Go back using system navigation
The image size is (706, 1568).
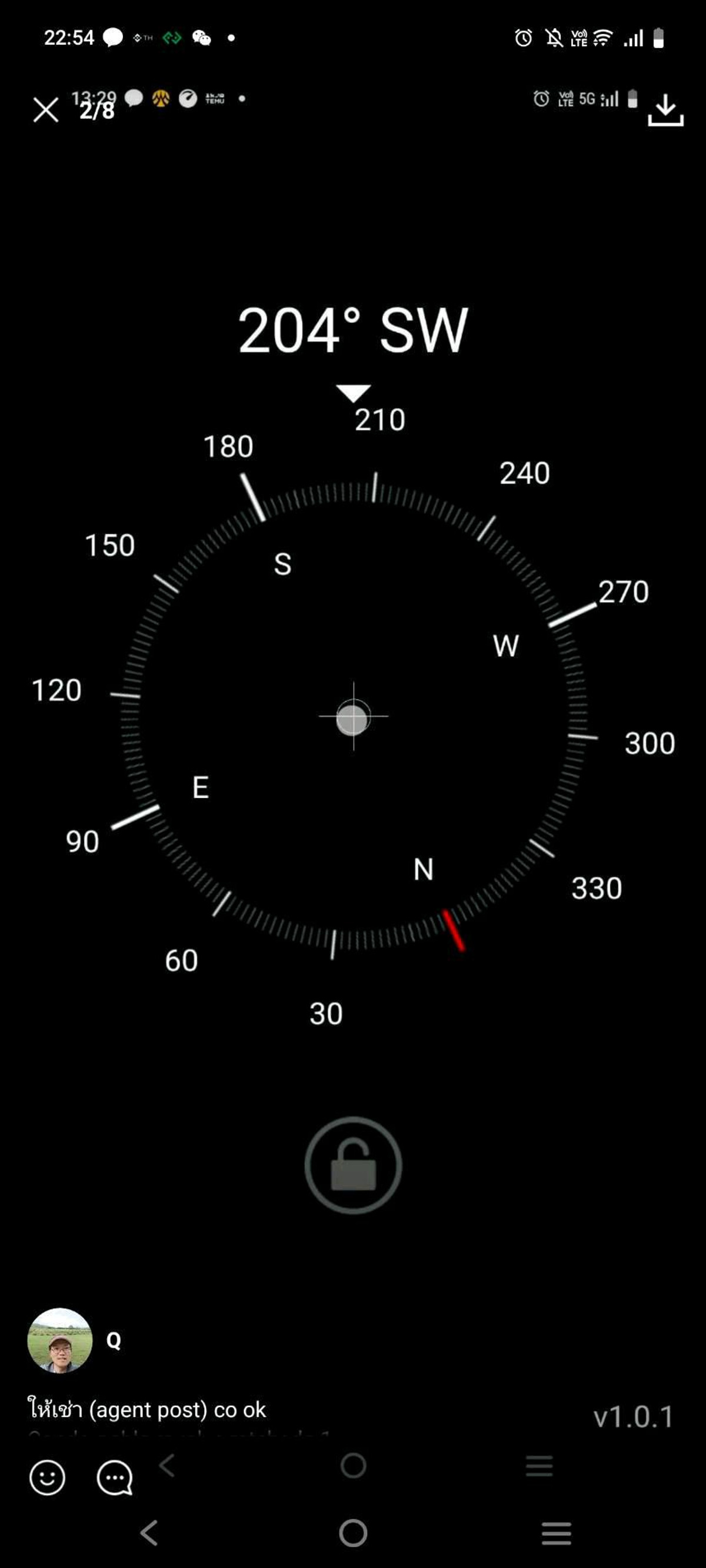tap(149, 1533)
